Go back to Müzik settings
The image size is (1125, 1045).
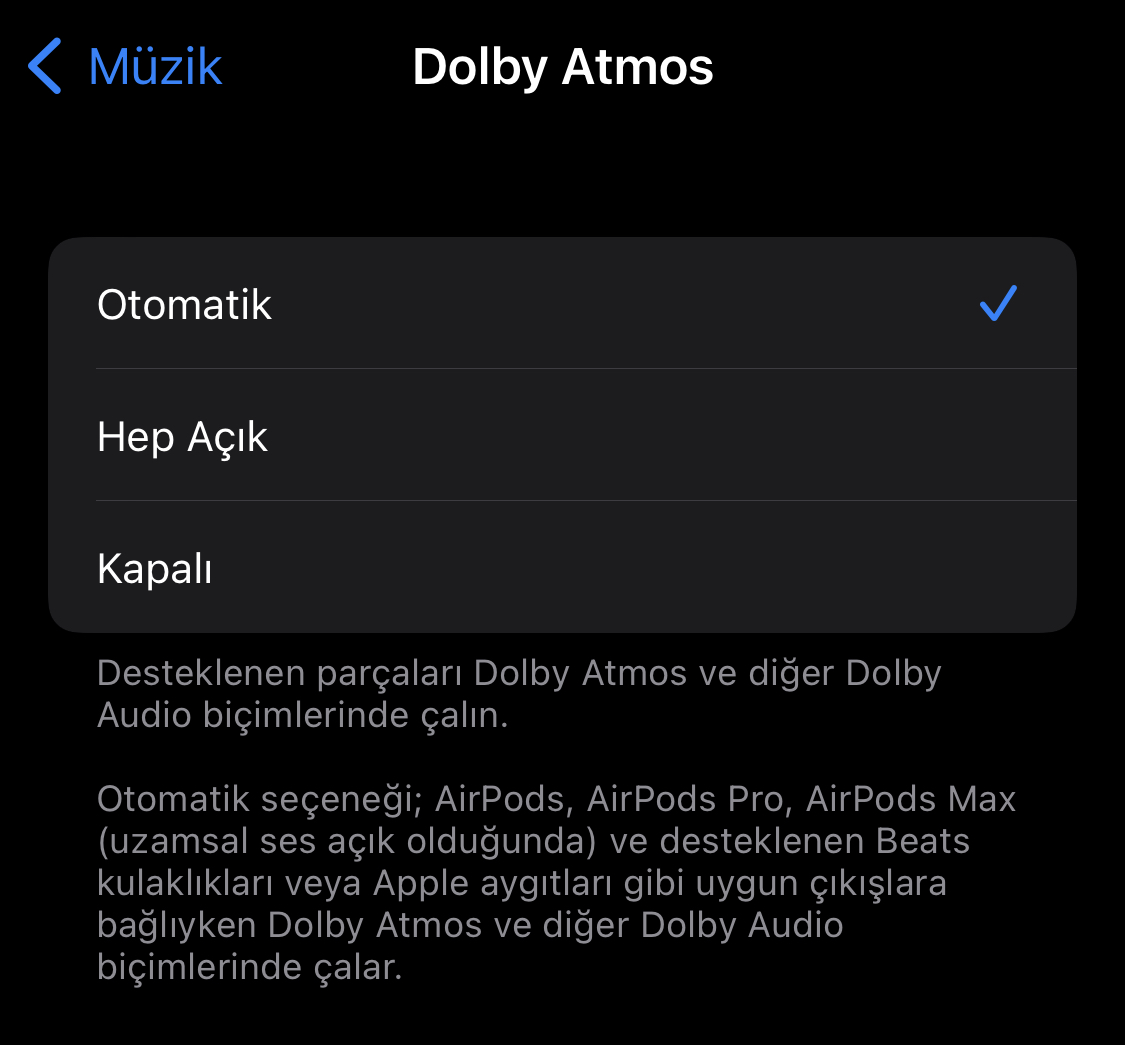[x=125, y=67]
